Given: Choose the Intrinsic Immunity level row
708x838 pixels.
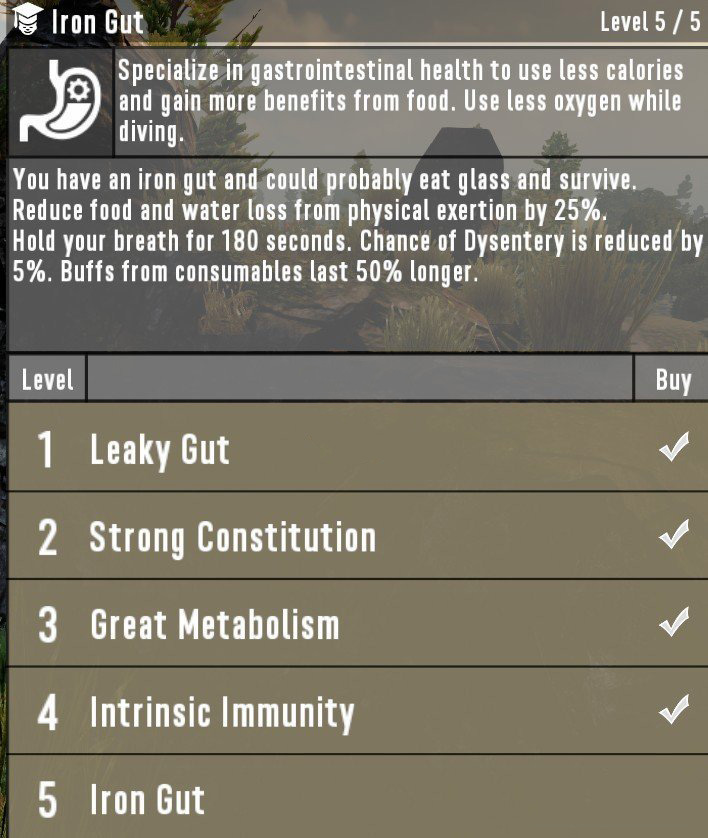Looking at the screenshot, I should [x=354, y=712].
